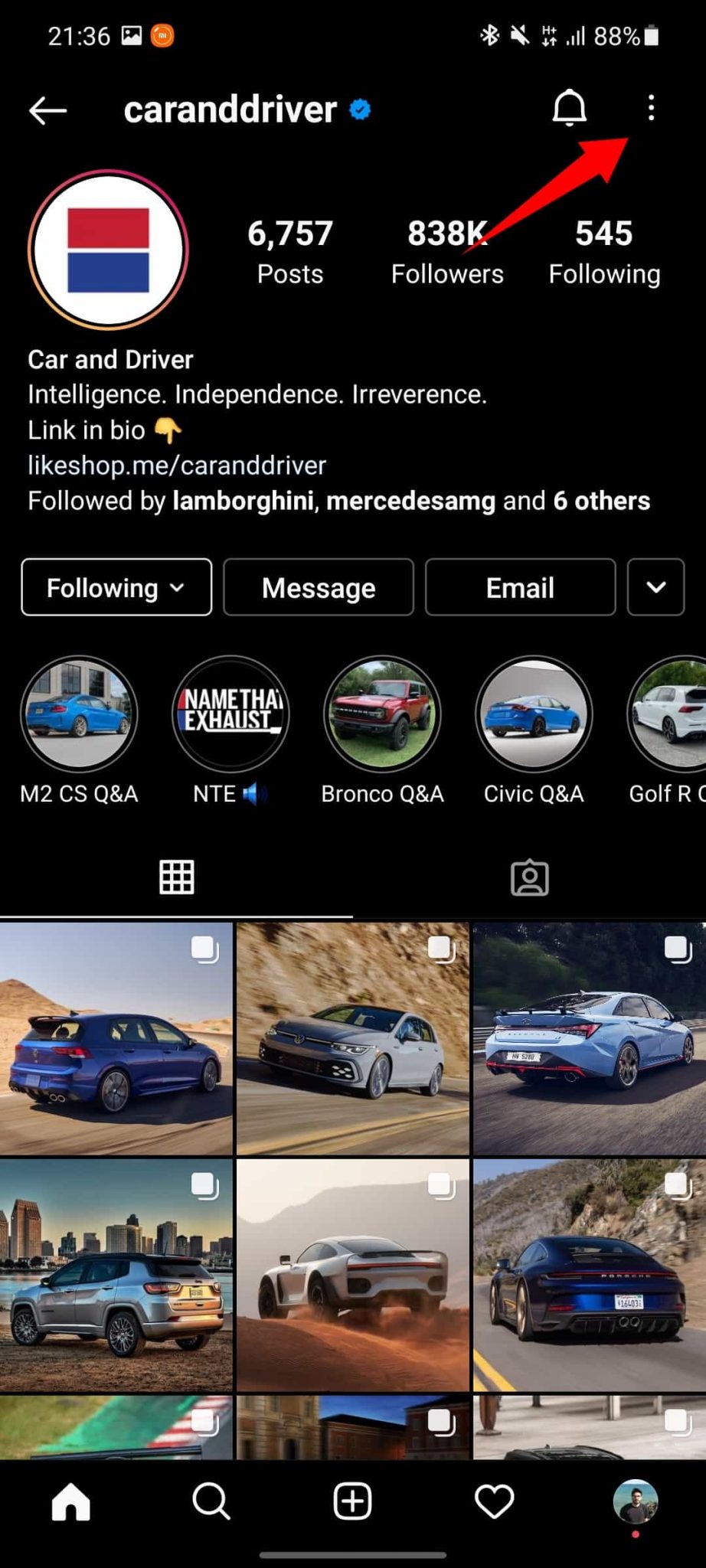The image size is (706, 1568).
Task: Open the search tab in bottom bar
Action: pyautogui.click(x=211, y=1501)
